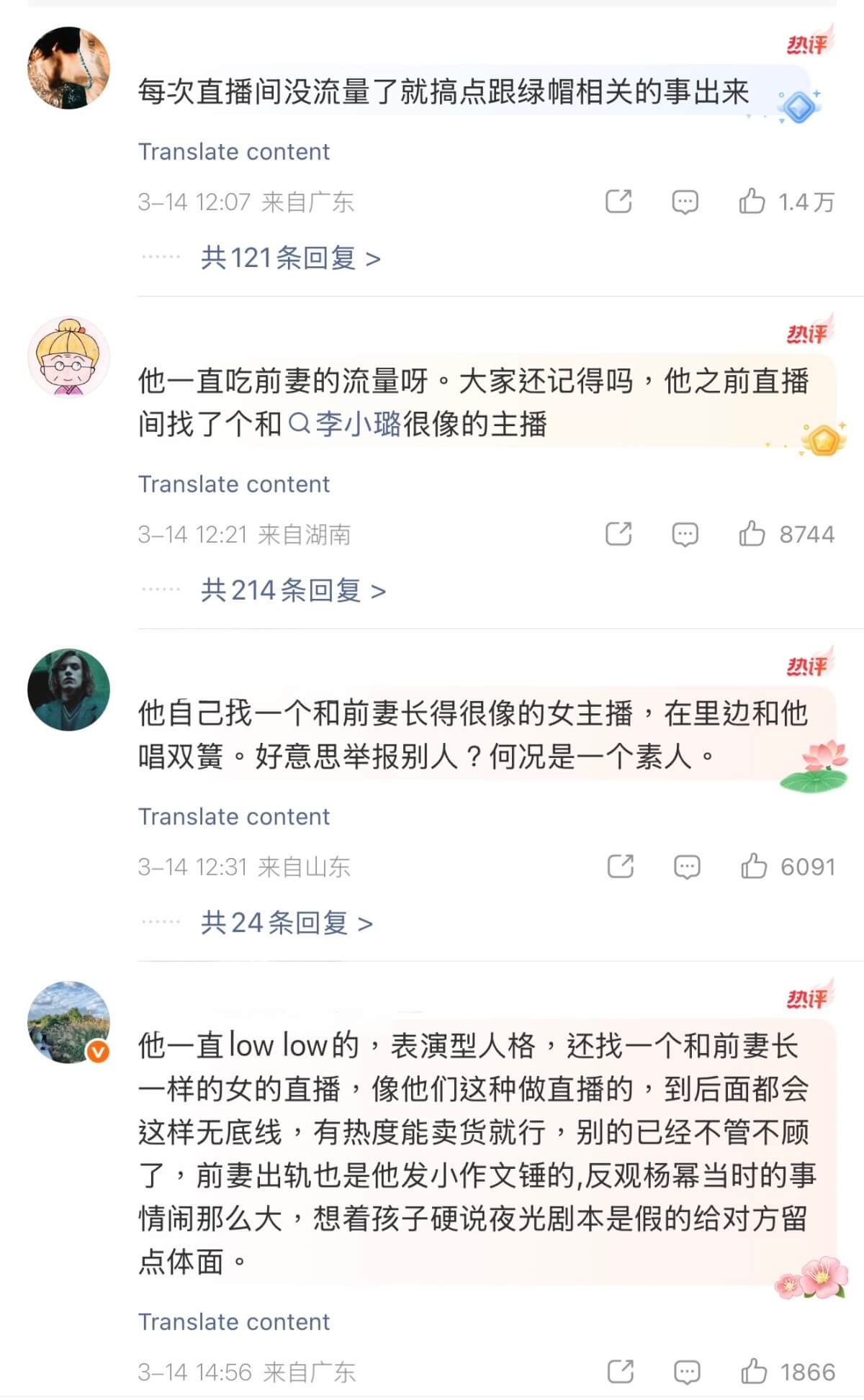Expand the 共121条回复 replies
Viewport: 864px width, 1400px height.
point(290,258)
